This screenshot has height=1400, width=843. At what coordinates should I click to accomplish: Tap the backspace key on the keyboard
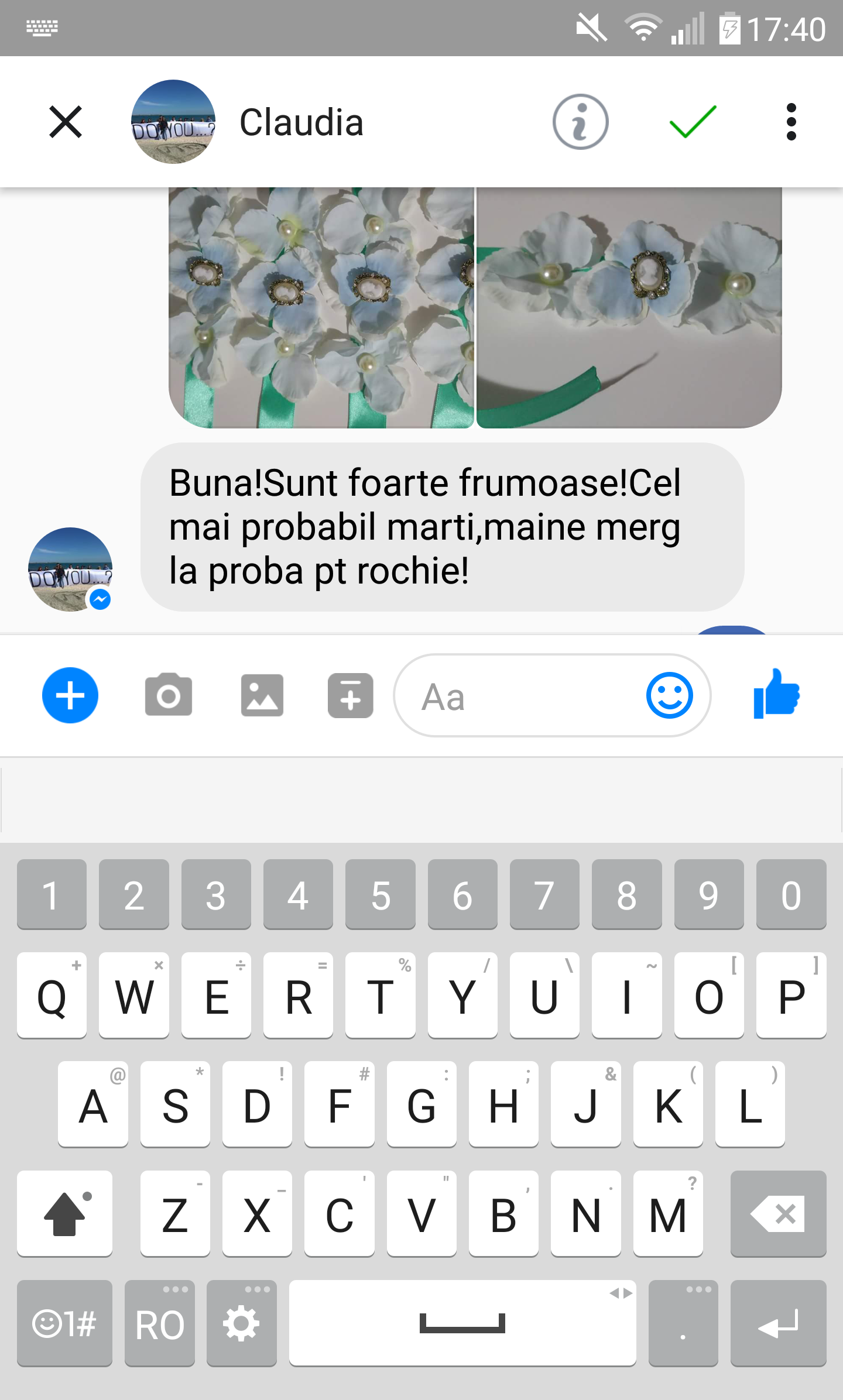tap(778, 1214)
